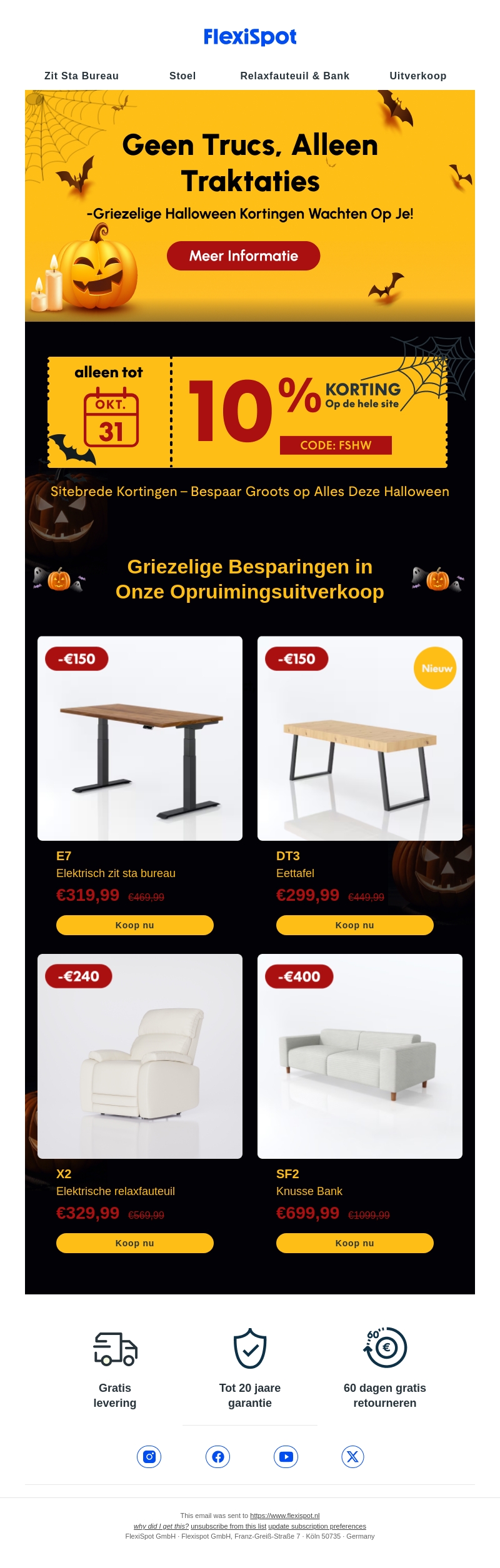Viewport: 500px width, 1568px height.
Task: Update subscription preferences link
Action: [x=317, y=1526]
